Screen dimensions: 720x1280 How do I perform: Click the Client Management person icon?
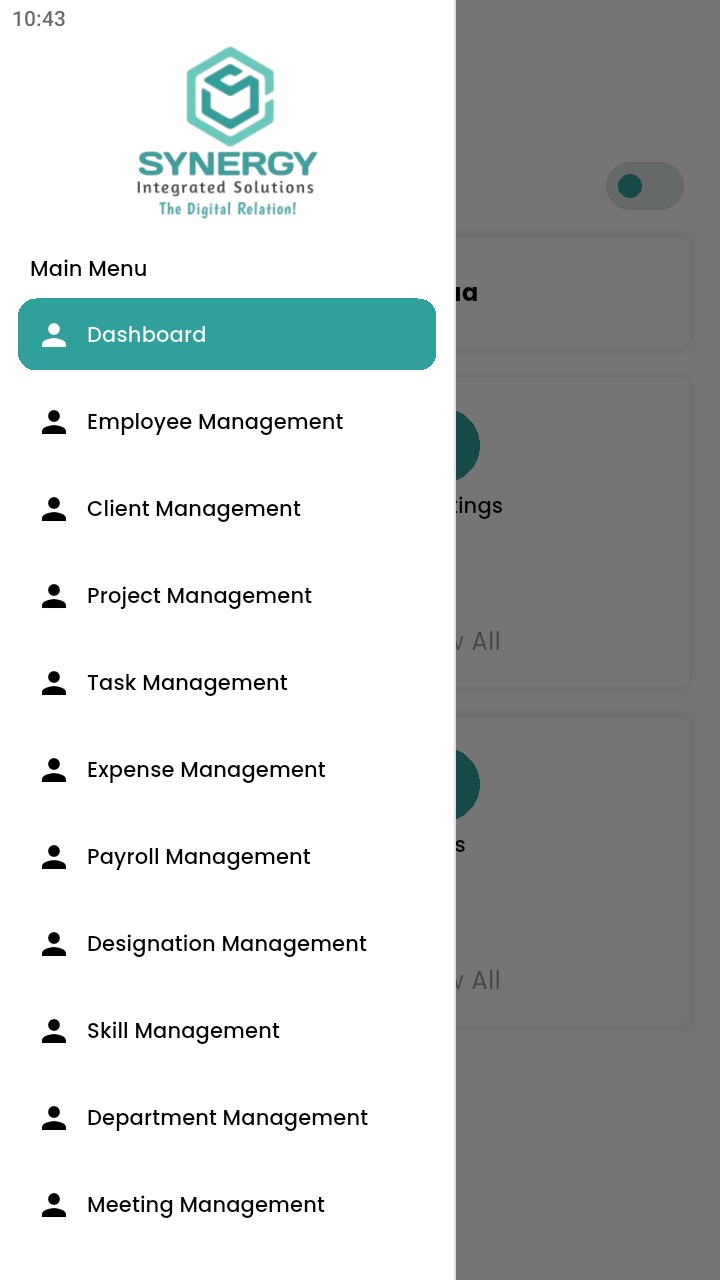[x=54, y=508]
